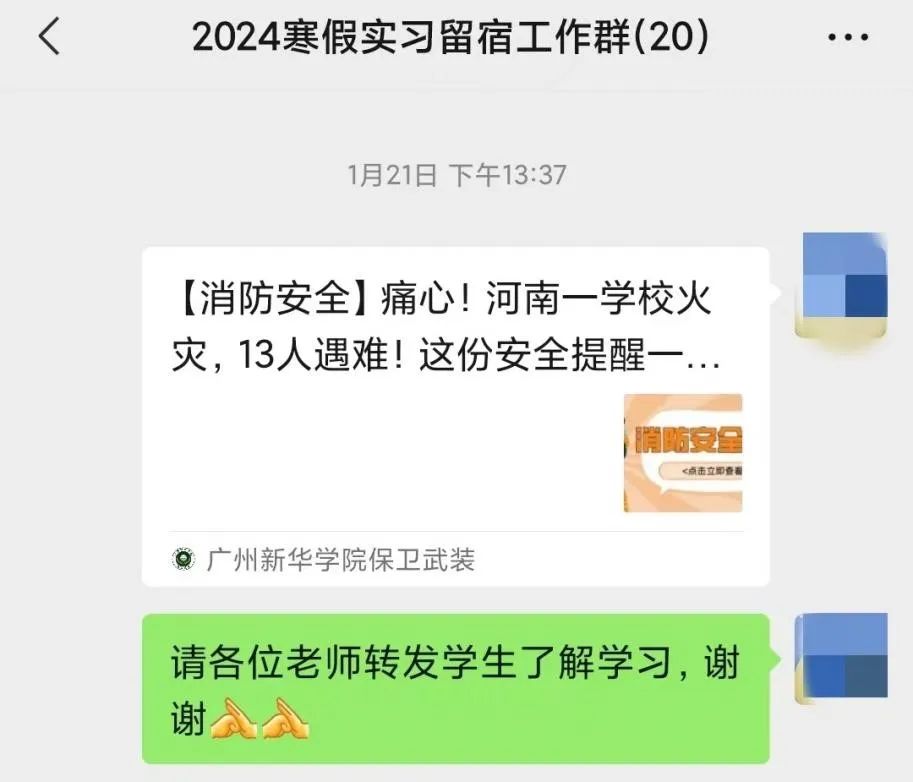913x782 pixels.
Task: Open the group chat options menu
Action: point(848,38)
